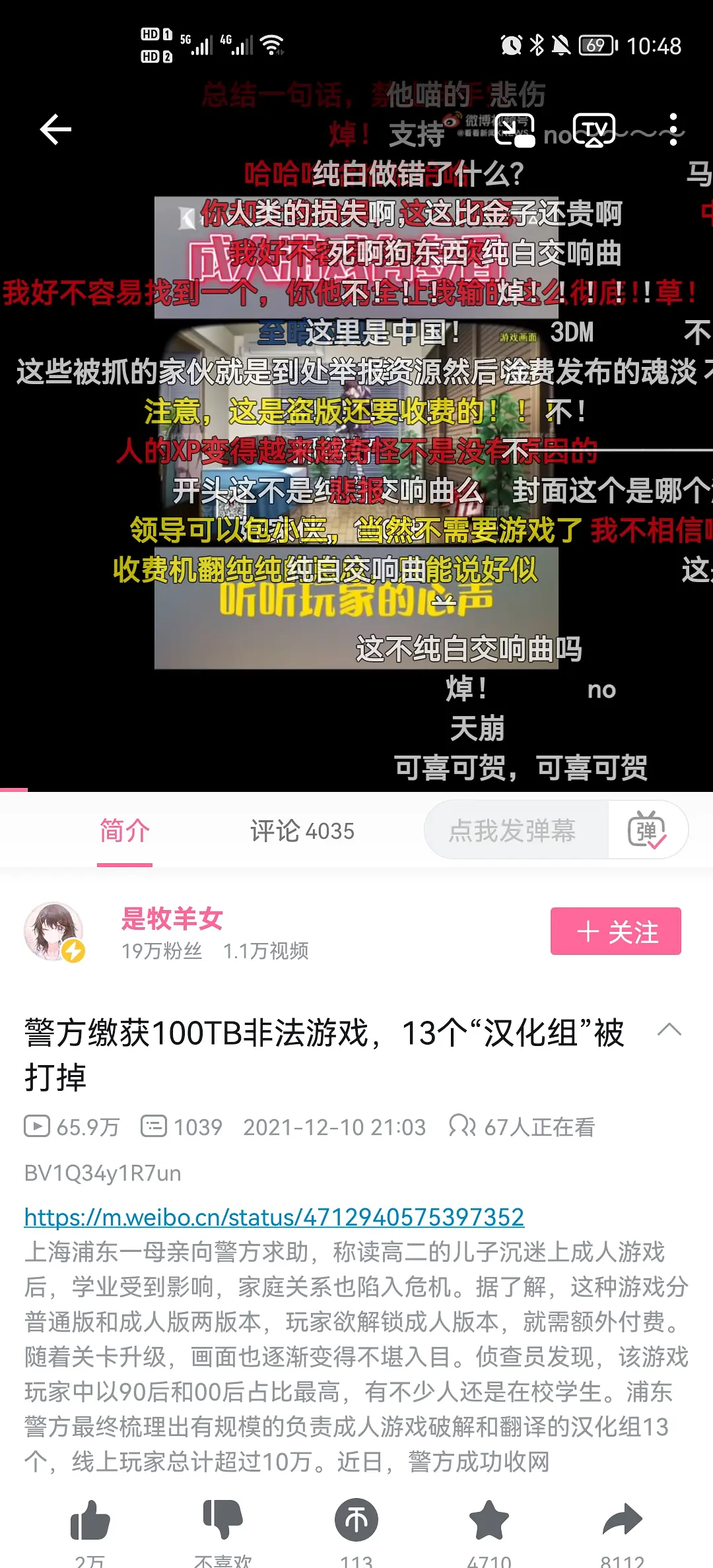The image size is (713, 1568).
Task: Switch to the 评论 4035 tab
Action: (302, 831)
